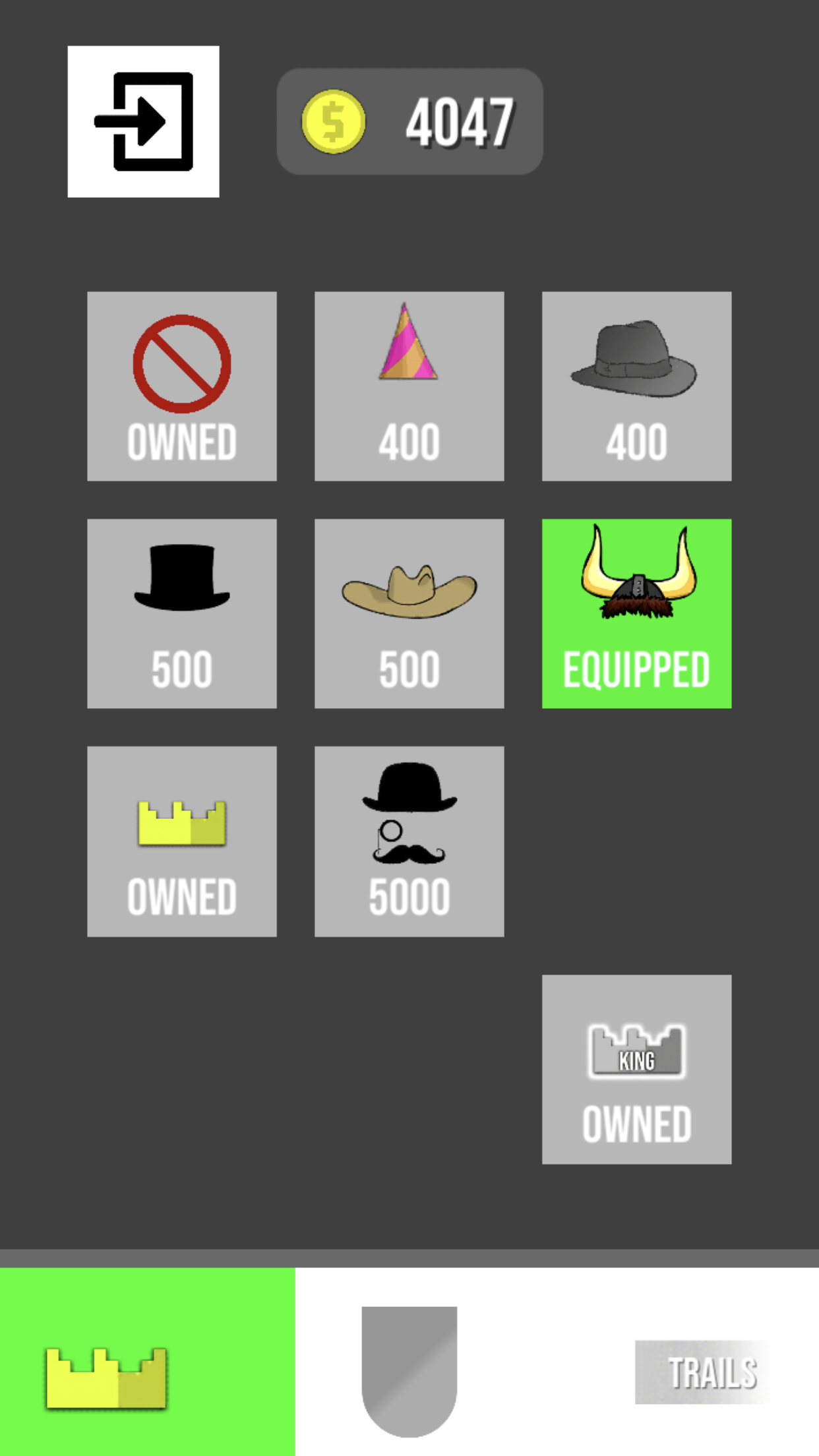Select the no-hat option marked OWNED

182,386
